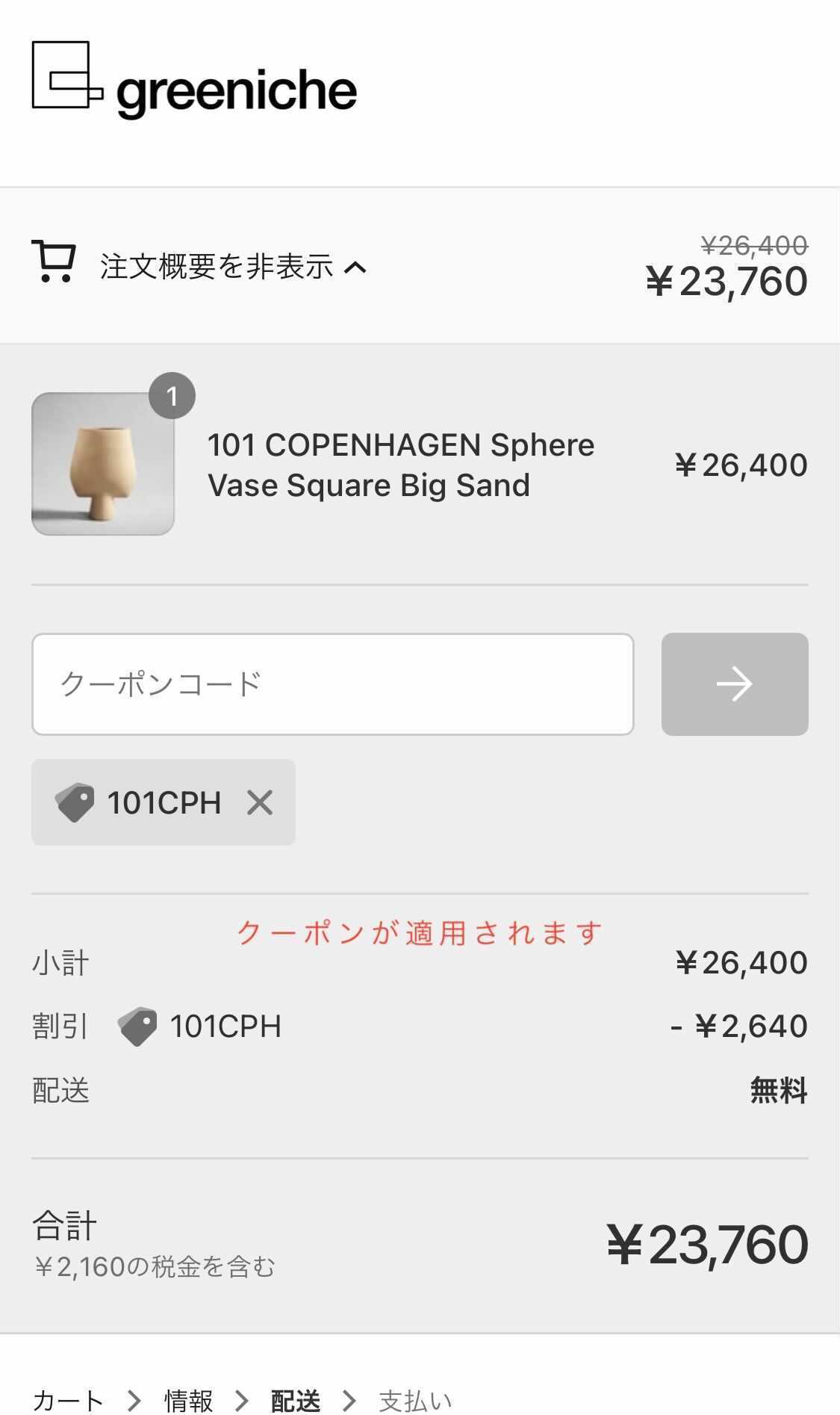Go back to カート breadcrumb

pyautogui.click(x=67, y=1399)
